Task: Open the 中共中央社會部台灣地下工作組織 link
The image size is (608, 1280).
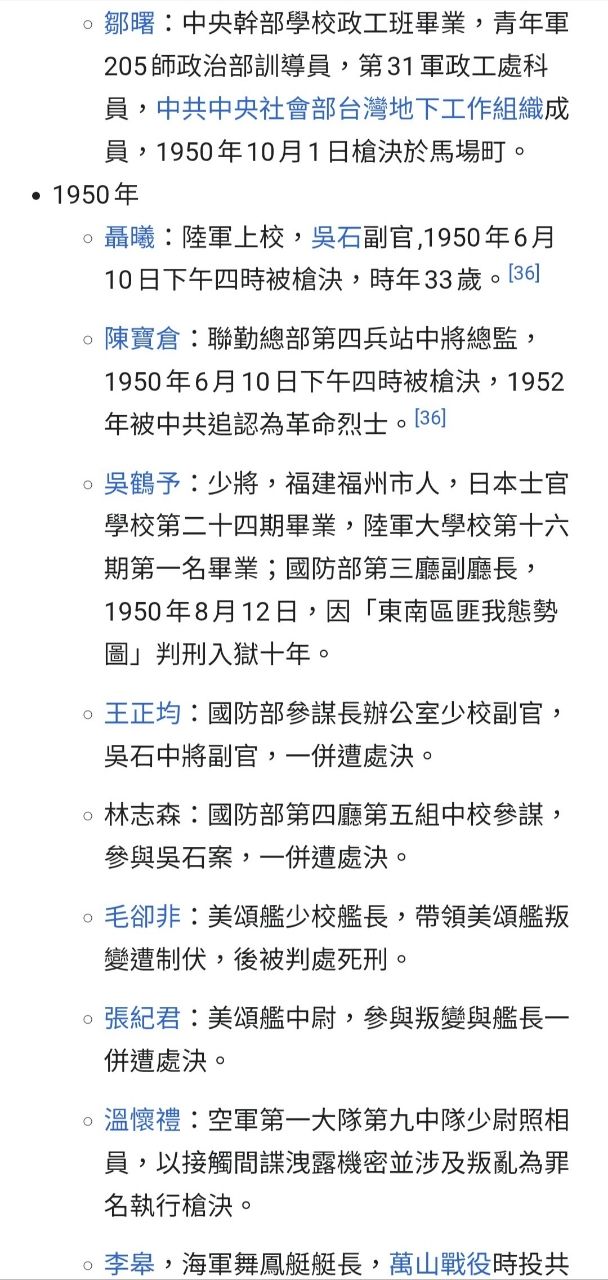Action: click(350, 108)
